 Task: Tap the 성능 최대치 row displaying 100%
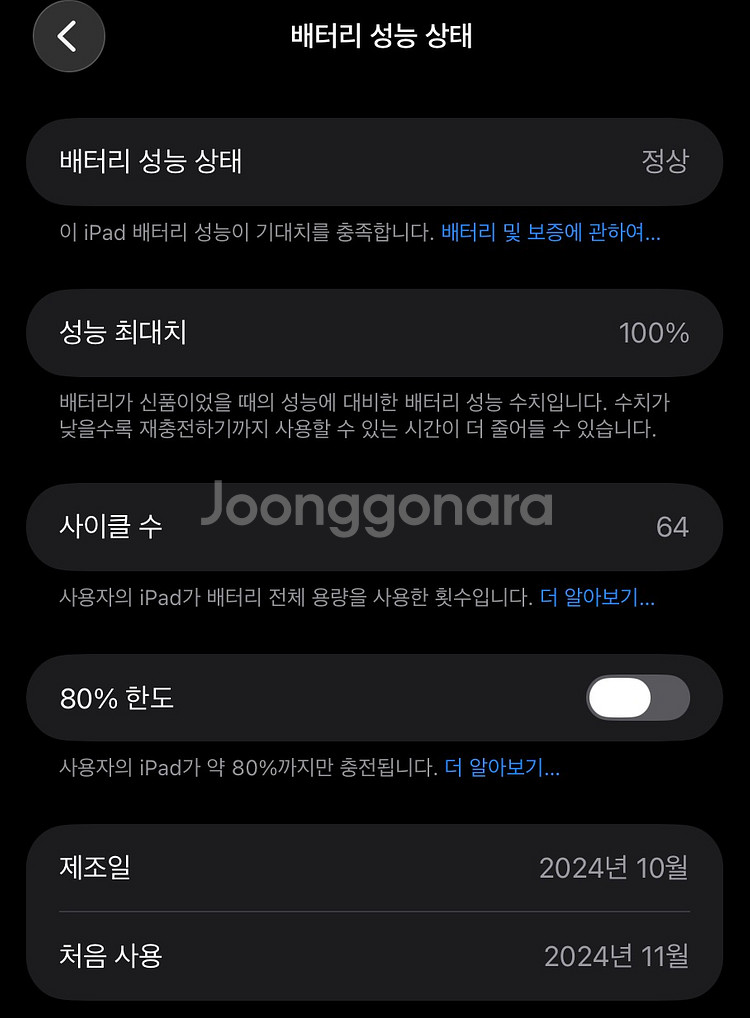pos(375,334)
